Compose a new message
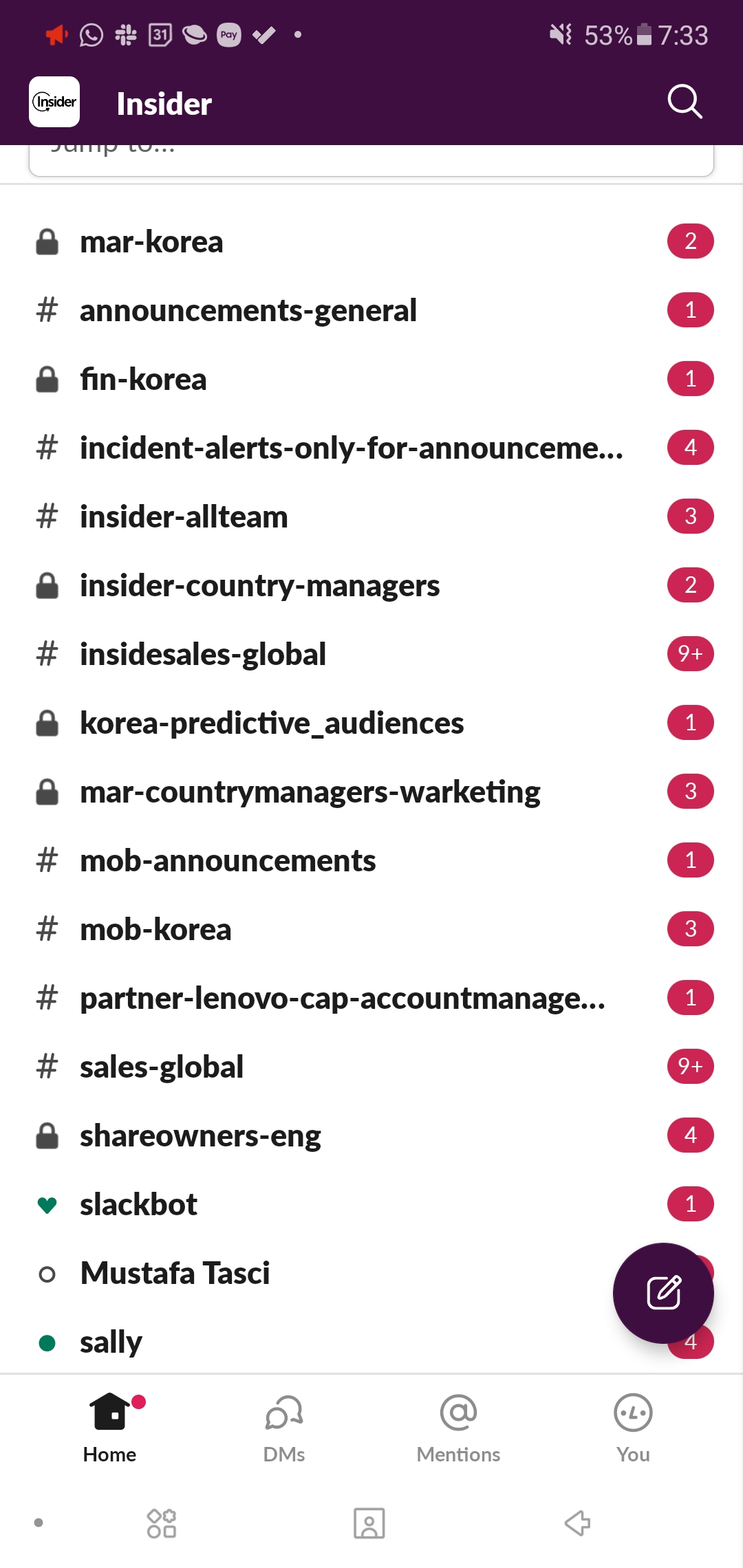 [663, 1293]
